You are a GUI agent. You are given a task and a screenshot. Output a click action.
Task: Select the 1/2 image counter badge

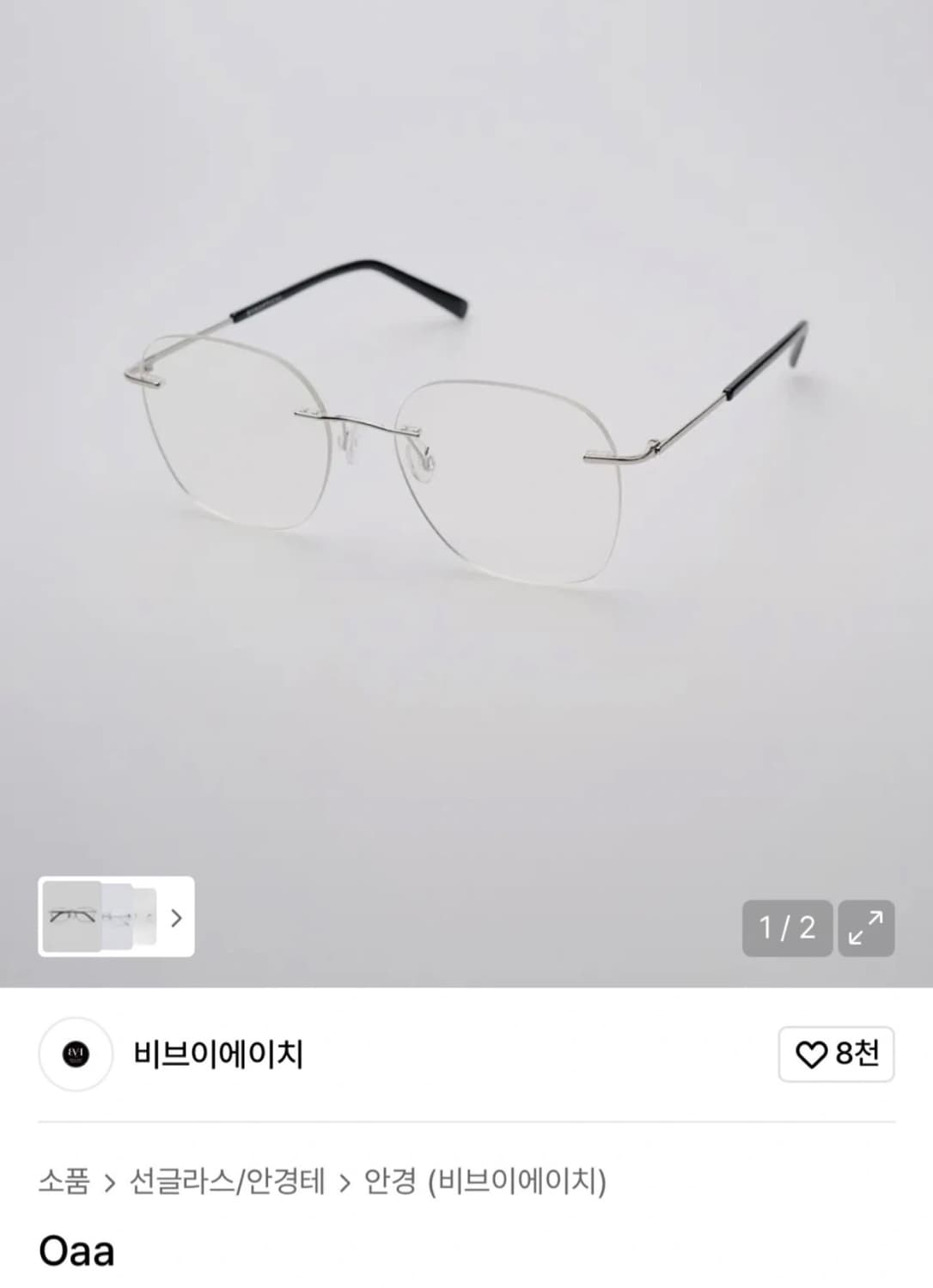[x=786, y=928]
